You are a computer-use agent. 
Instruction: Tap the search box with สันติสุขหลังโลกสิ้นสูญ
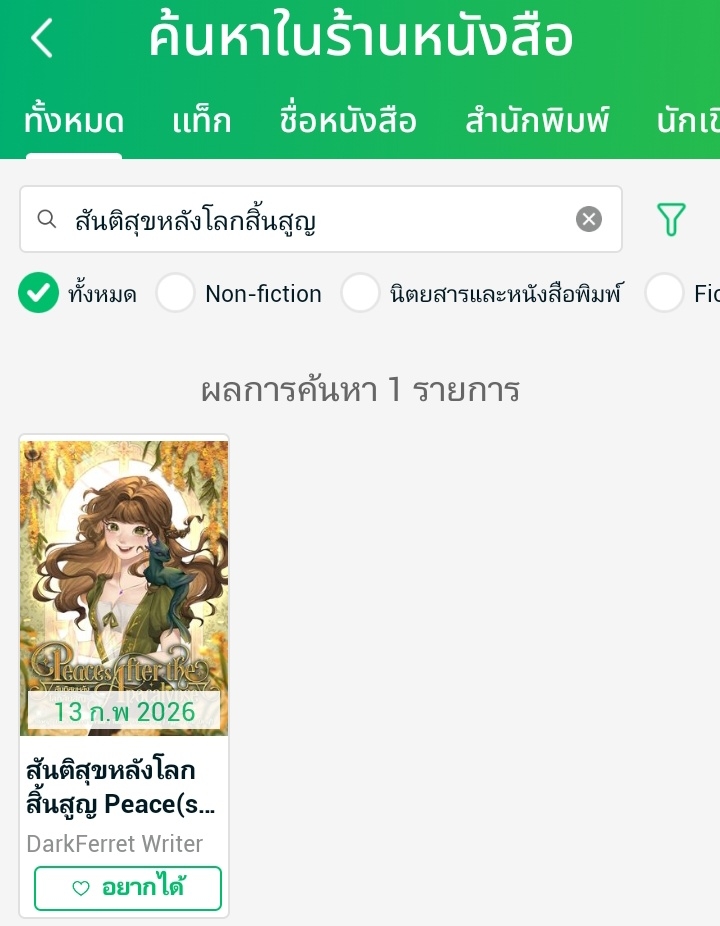310,219
